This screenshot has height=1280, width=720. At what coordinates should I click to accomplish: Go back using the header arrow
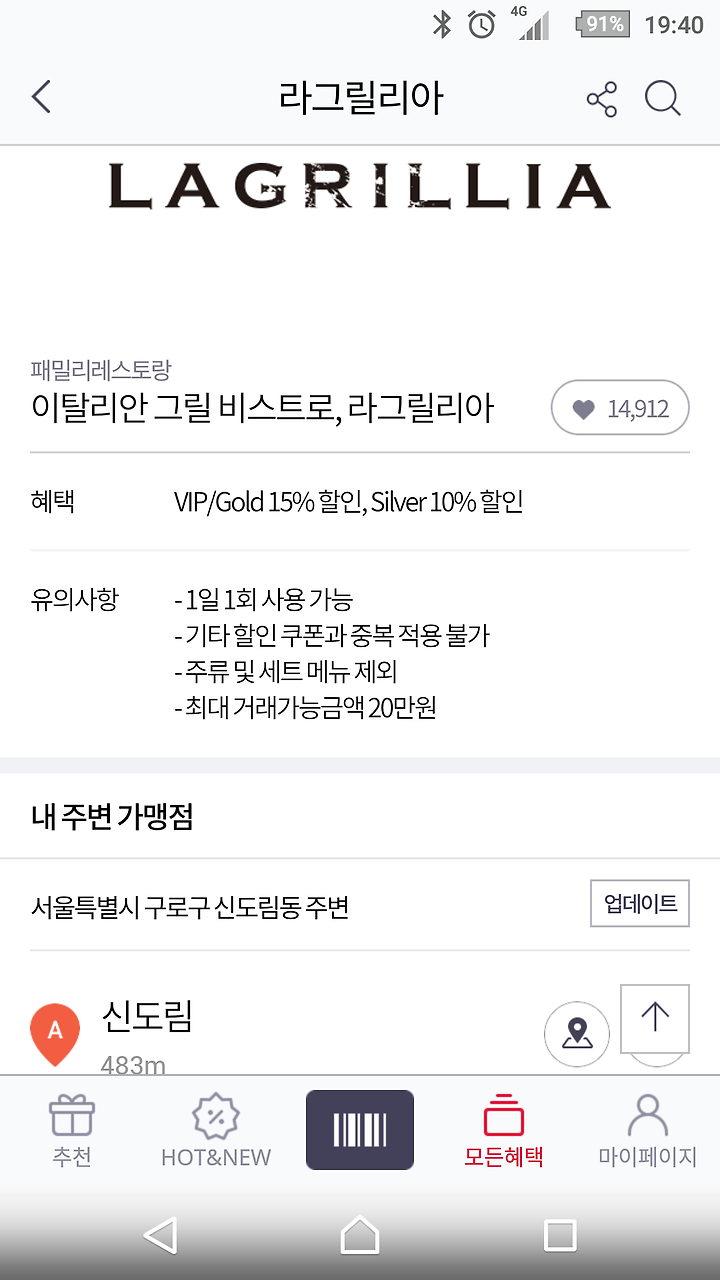[41, 97]
